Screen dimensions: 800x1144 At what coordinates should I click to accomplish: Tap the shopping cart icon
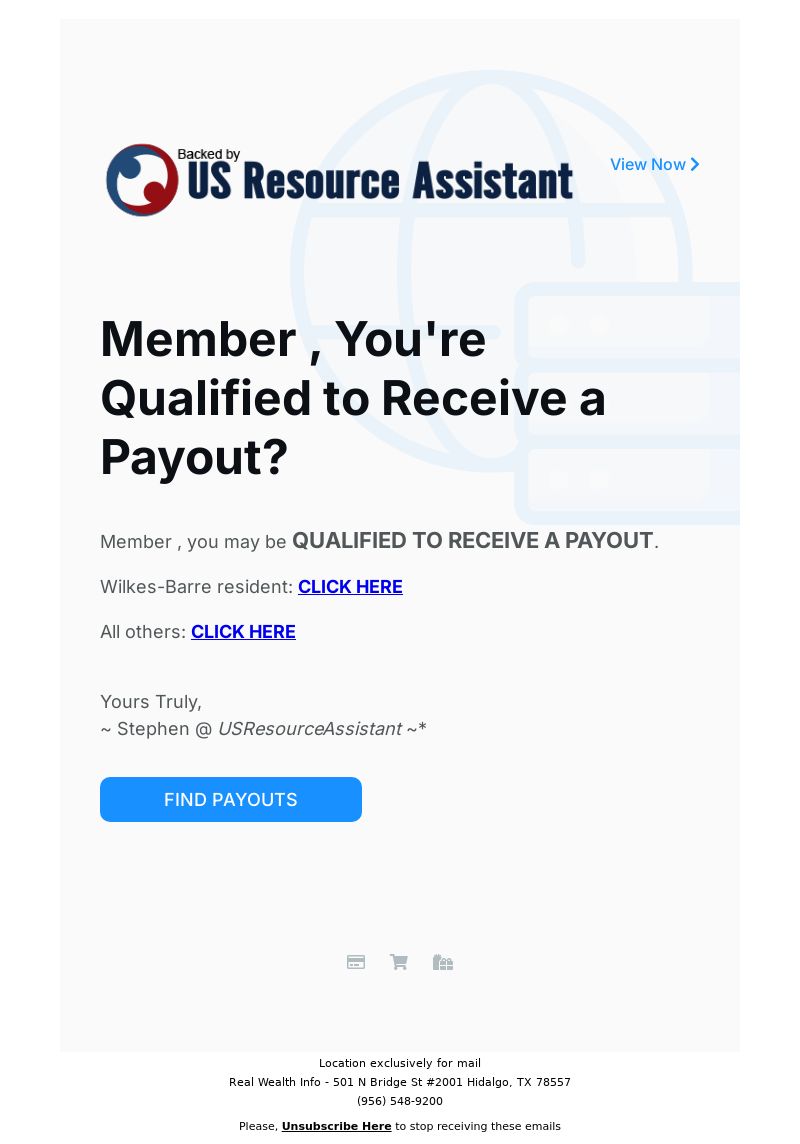(x=399, y=962)
